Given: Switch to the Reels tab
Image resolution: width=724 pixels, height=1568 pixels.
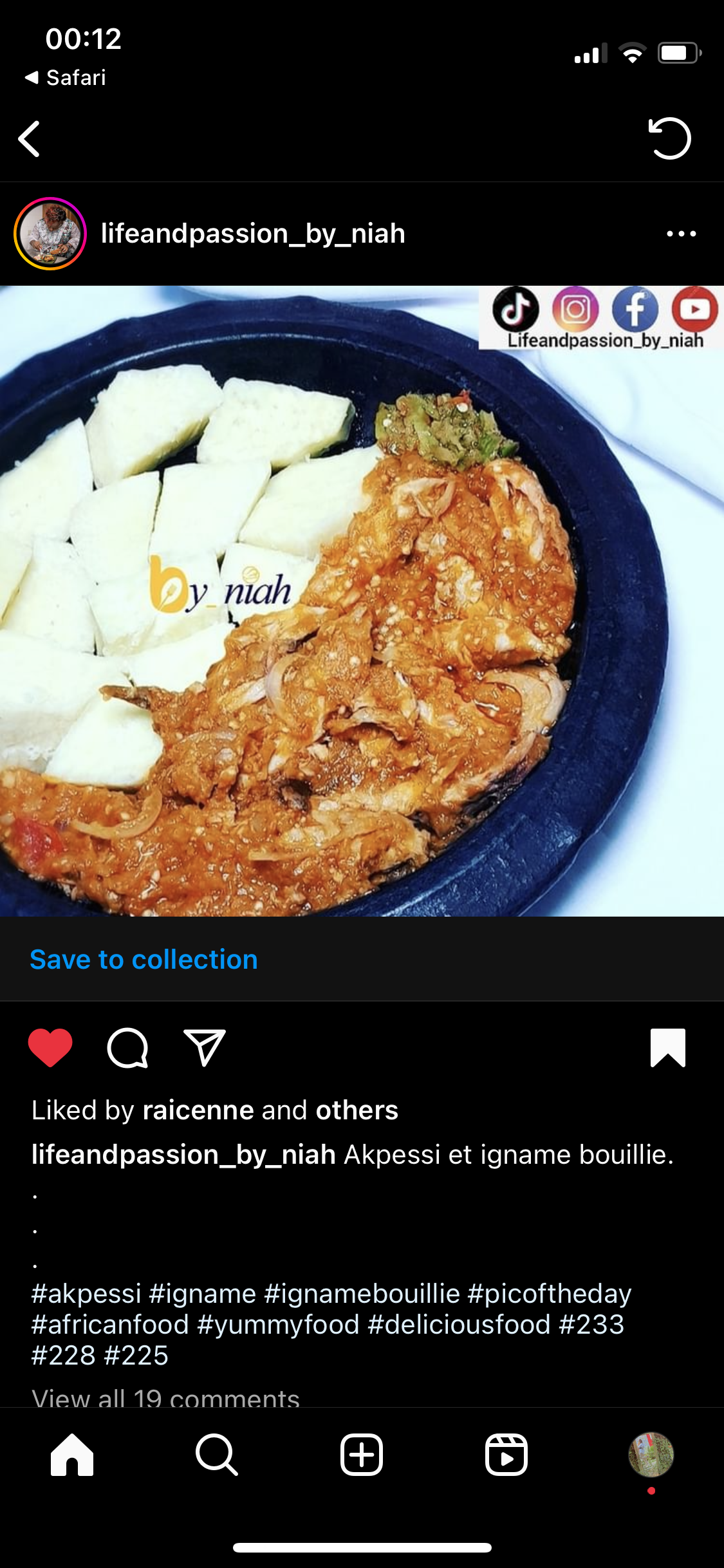Looking at the screenshot, I should coord(506,1454).
